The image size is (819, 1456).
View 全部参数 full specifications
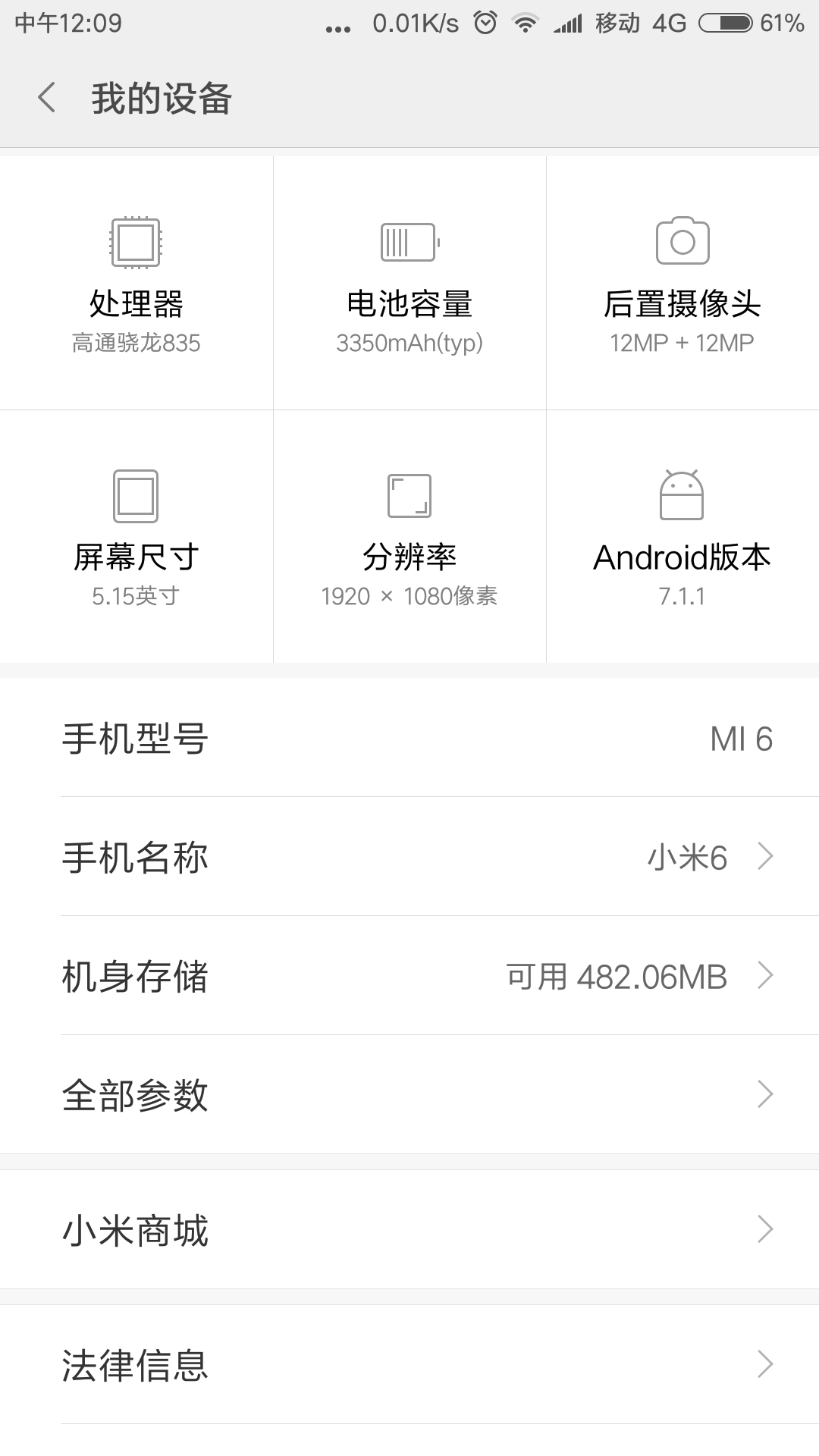pos(409,1095)
